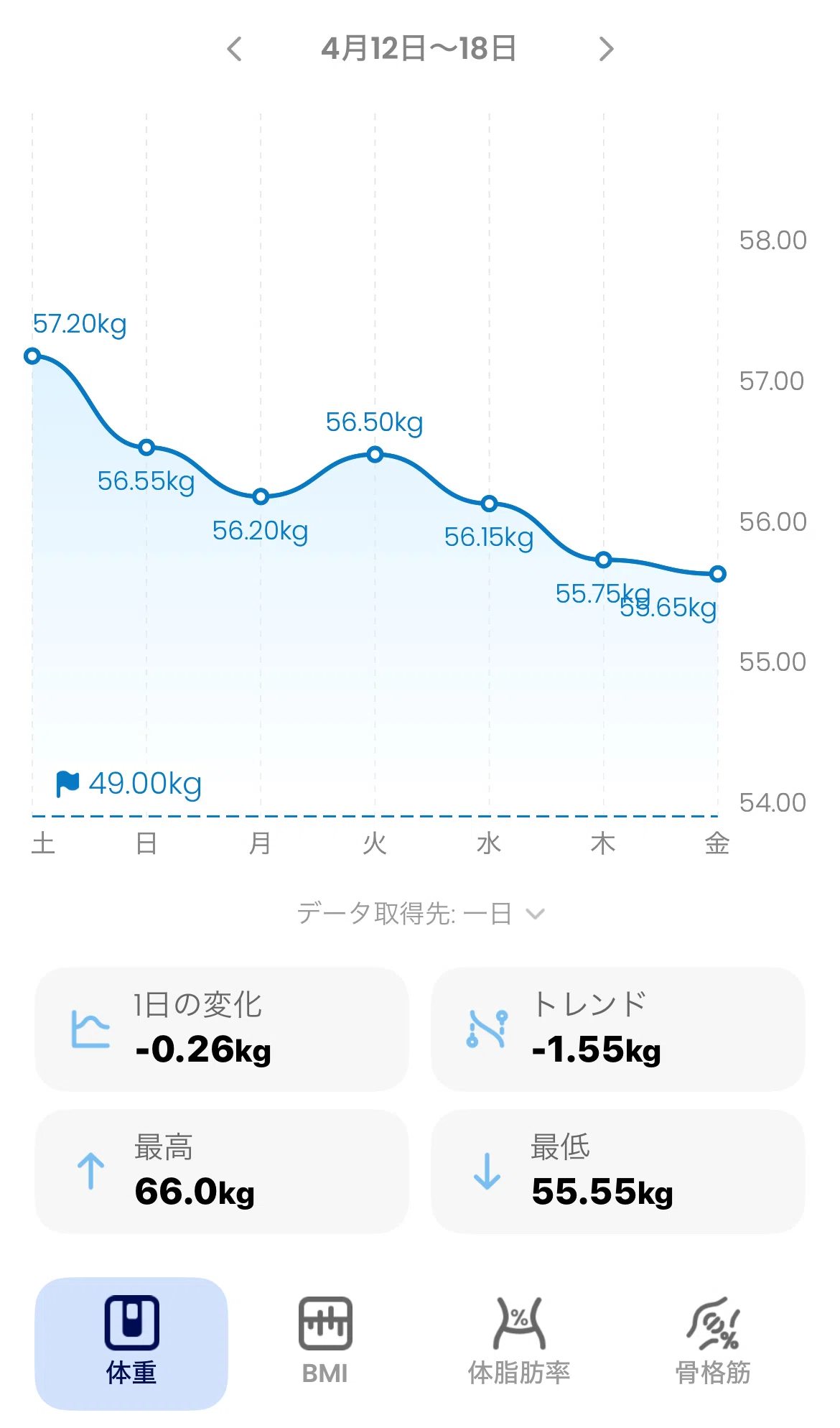Screen dimensions: 840x1428
Task: Expand the データ取得先 dropdown
Action: 421,914
